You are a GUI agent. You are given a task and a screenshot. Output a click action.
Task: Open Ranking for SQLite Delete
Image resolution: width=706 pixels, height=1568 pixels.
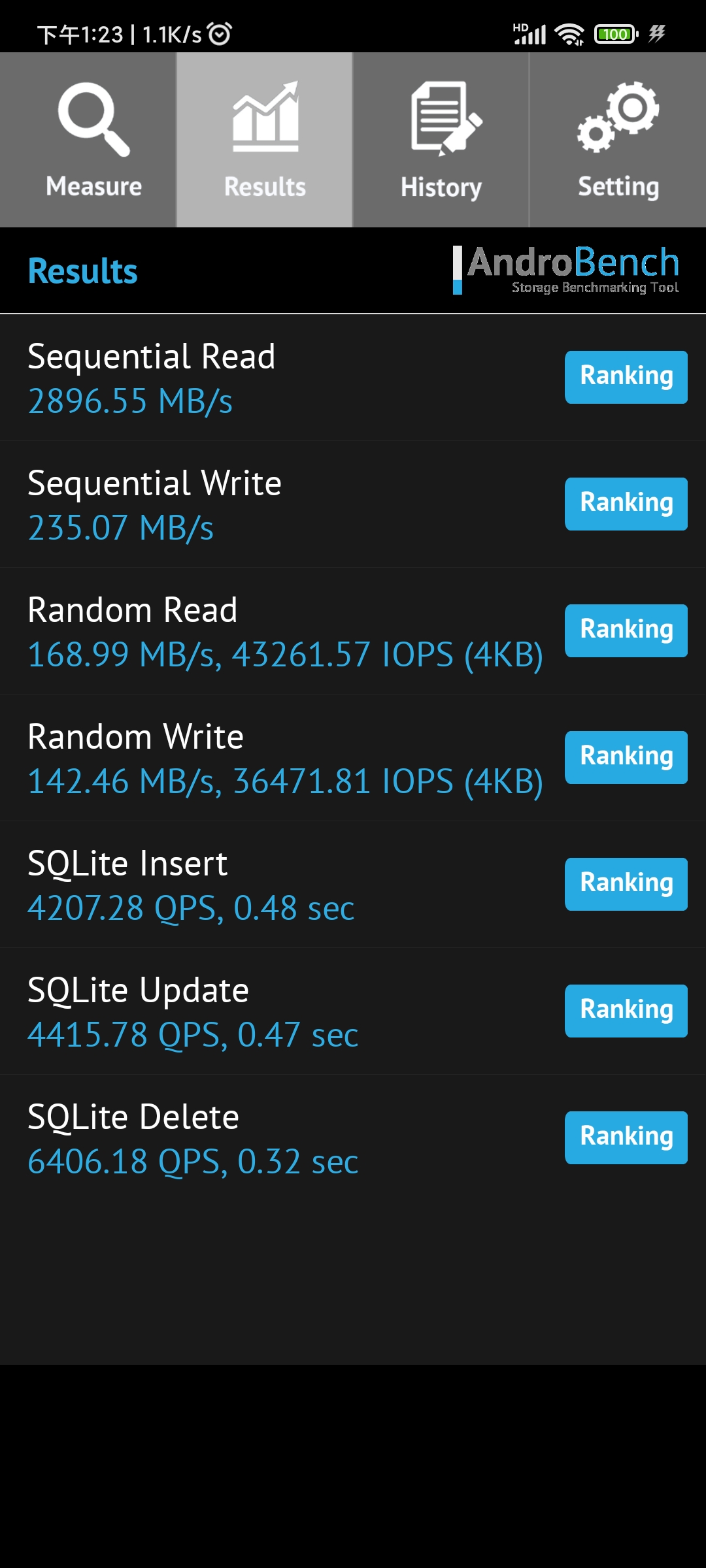click(x=626, y=1137)
